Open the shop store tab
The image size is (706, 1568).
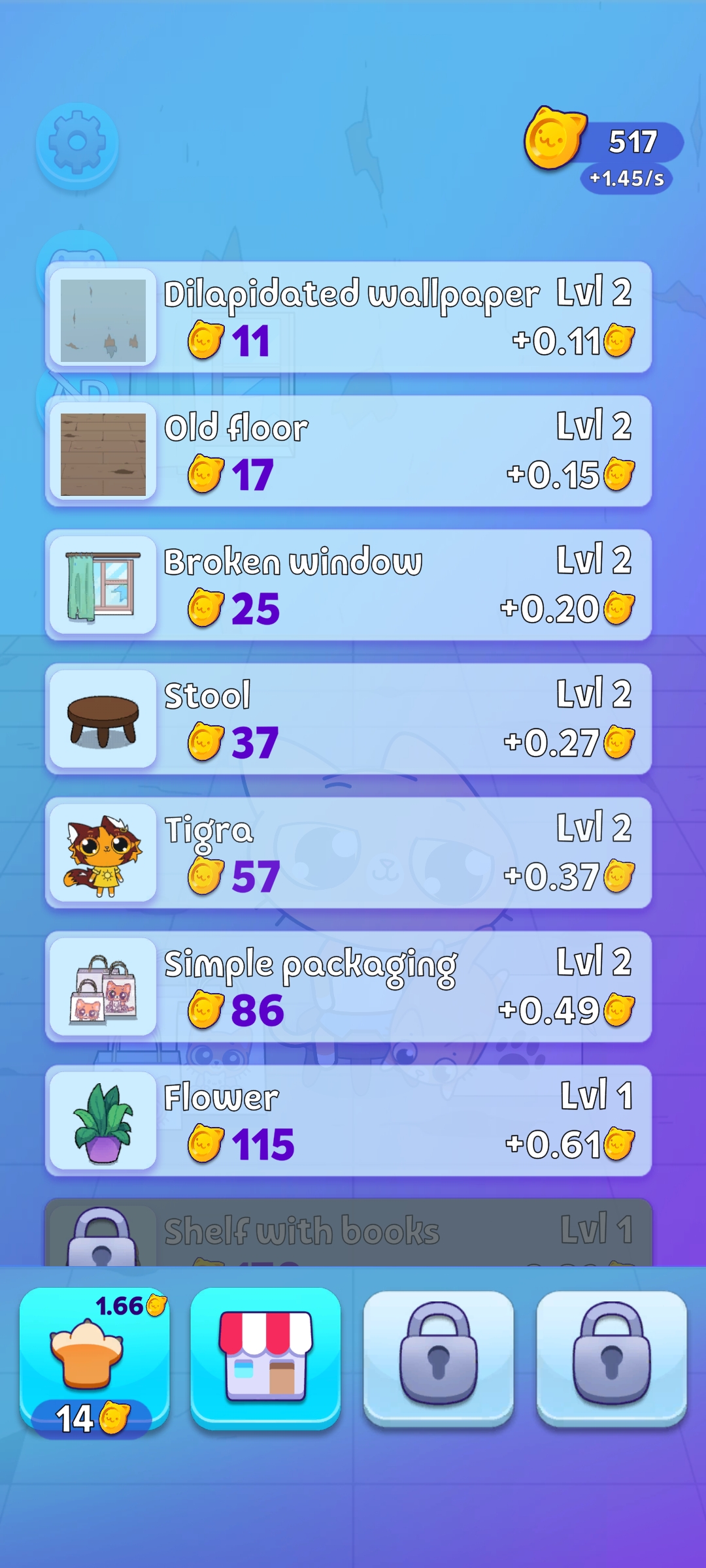pos(265,1358)
